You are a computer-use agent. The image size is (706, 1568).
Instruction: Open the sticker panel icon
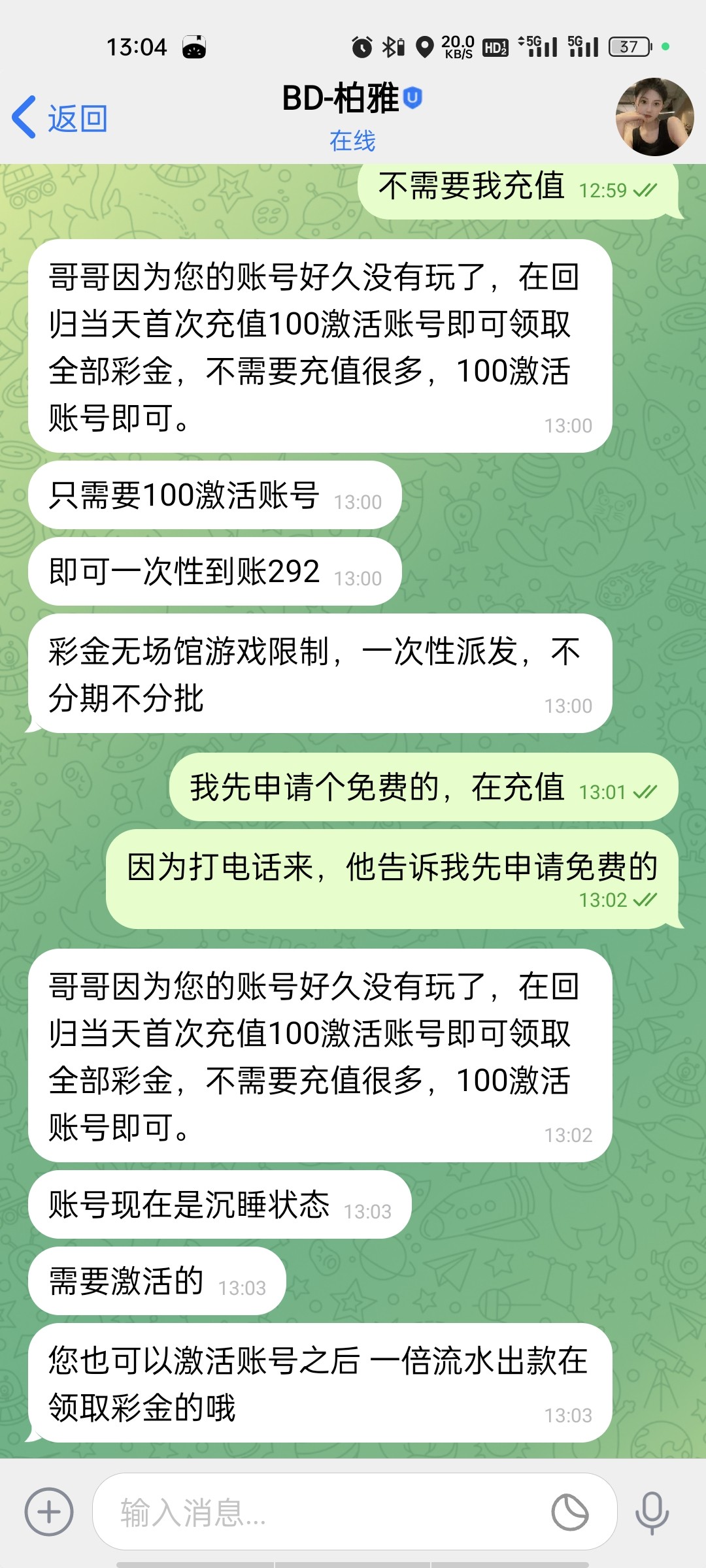point(570,1512)
